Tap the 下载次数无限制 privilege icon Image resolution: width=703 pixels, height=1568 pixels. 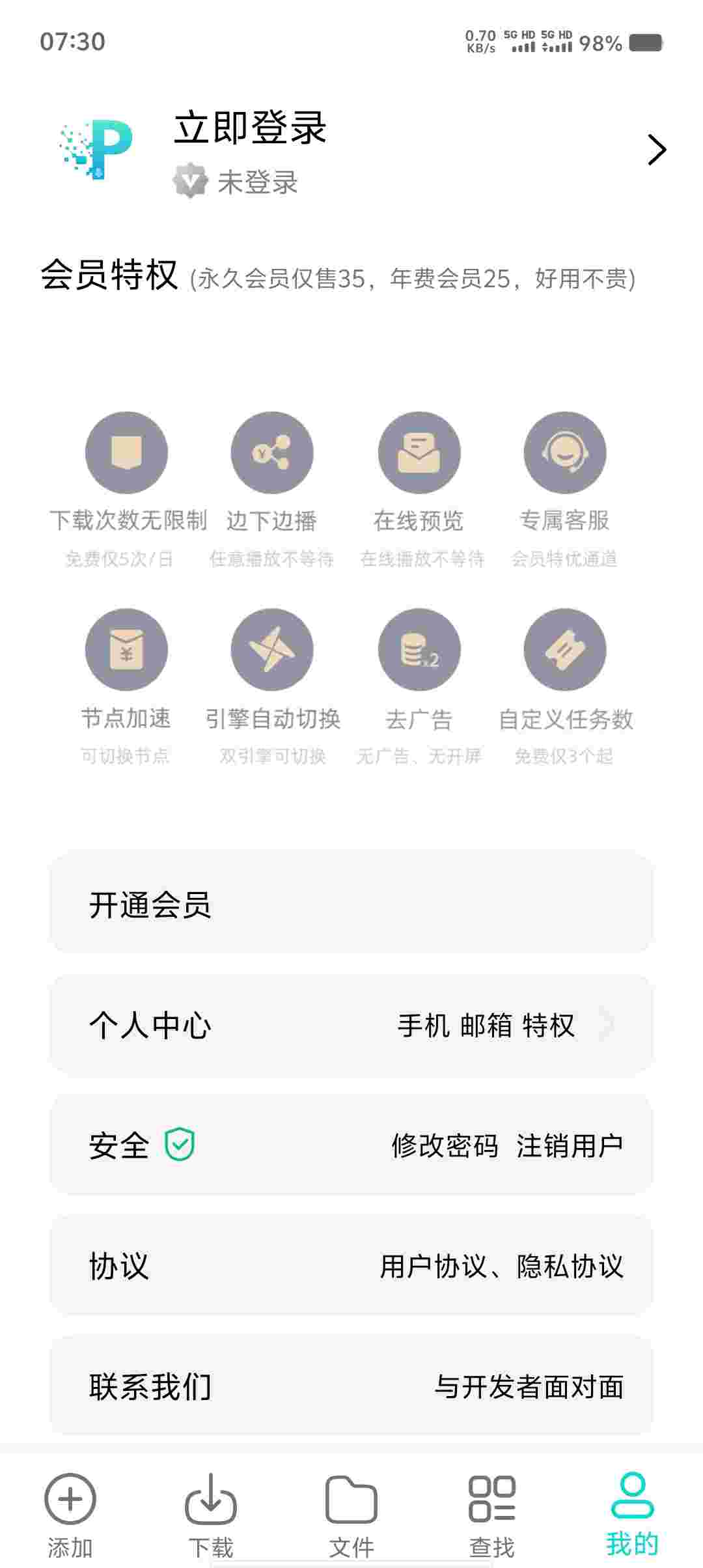[126, 453]
